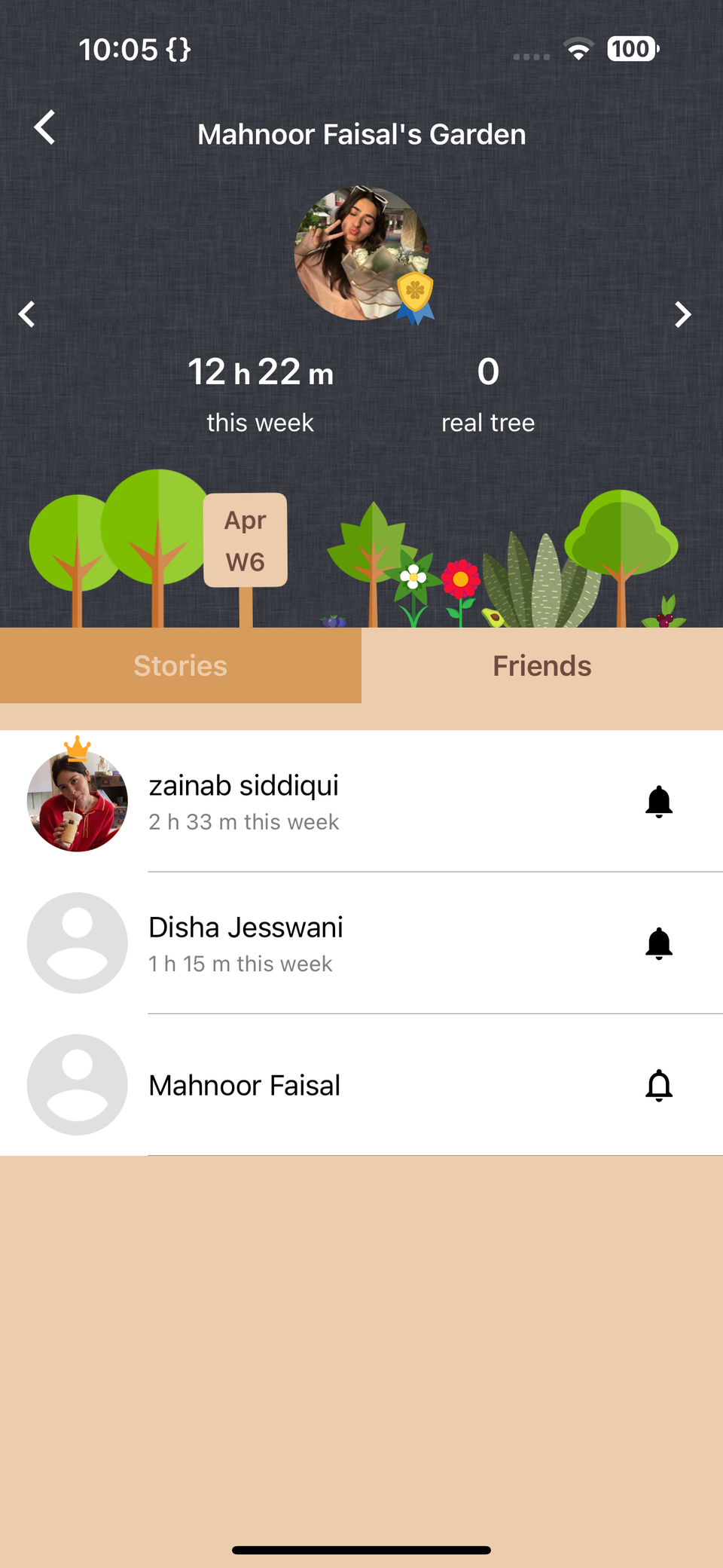Screen dimensions: 723x1568
Task: Turn on the bell for Mahnoor Faisal
Action: [x=658, y=1085]
